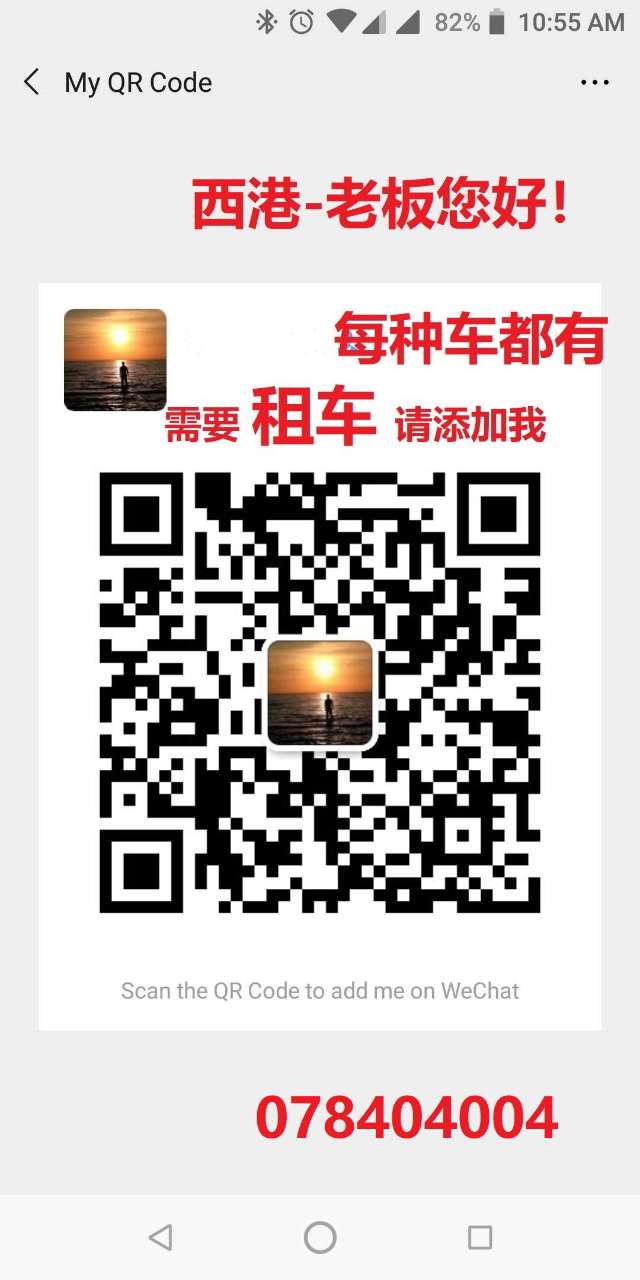
Task: Go to the home screen
Action: (320, 1237)
